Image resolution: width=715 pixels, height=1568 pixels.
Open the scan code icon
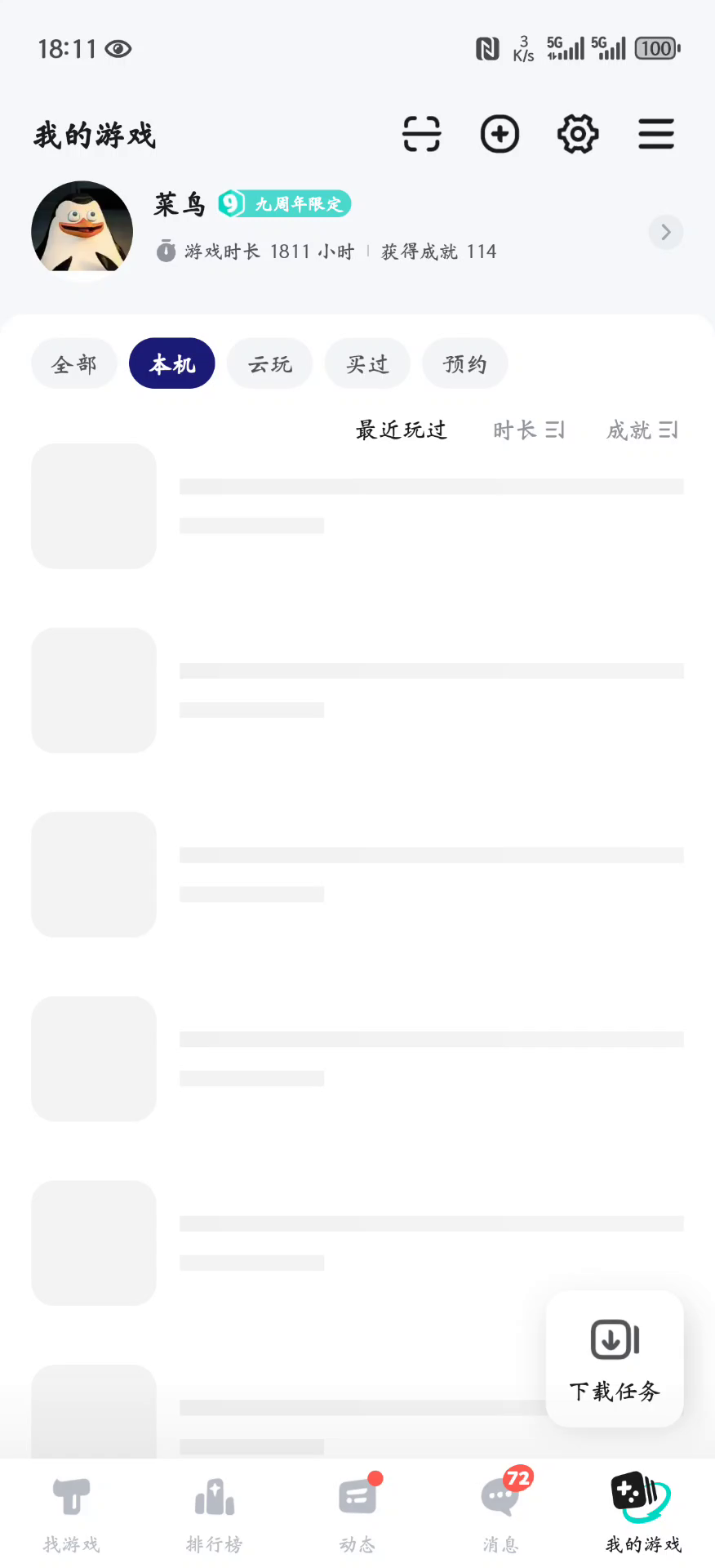[421, 134]
